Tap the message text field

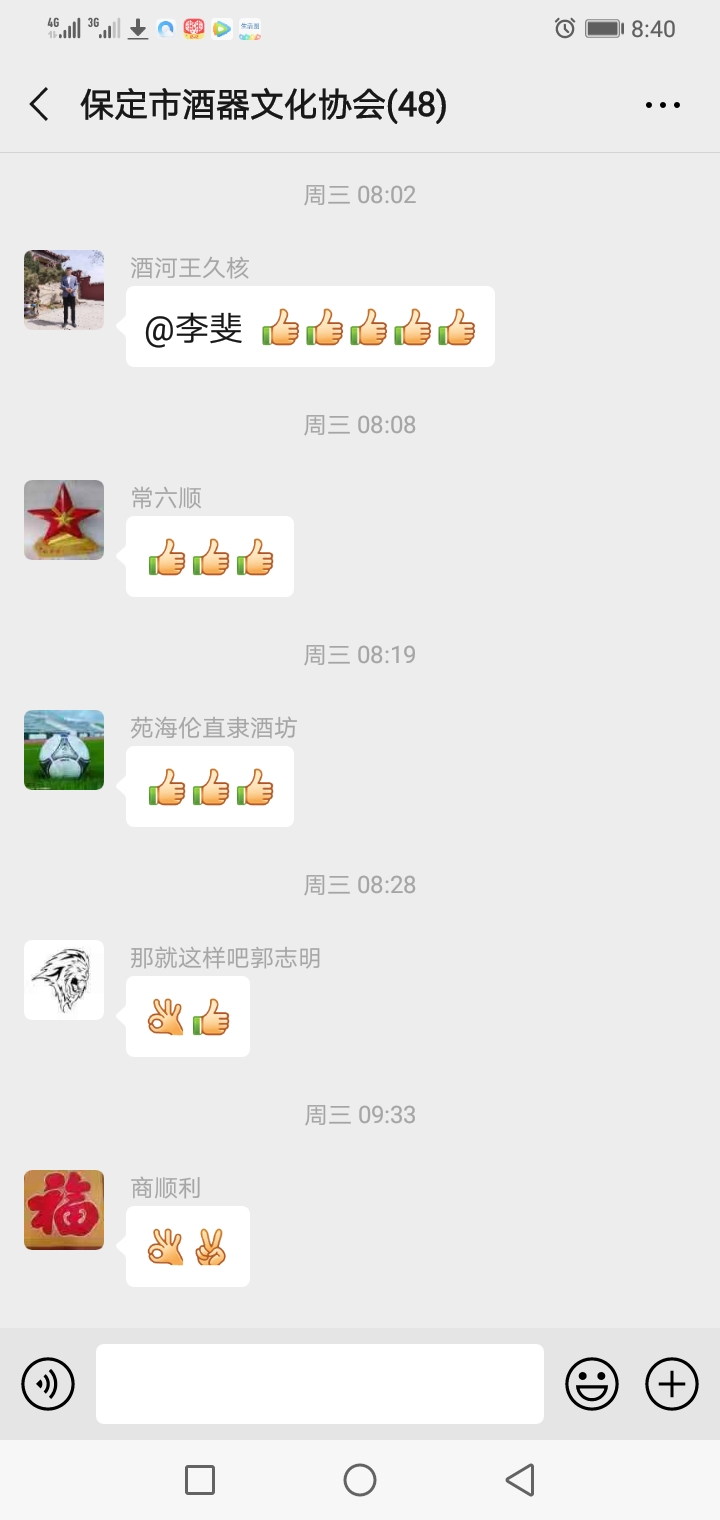[x=320, y=1384]
